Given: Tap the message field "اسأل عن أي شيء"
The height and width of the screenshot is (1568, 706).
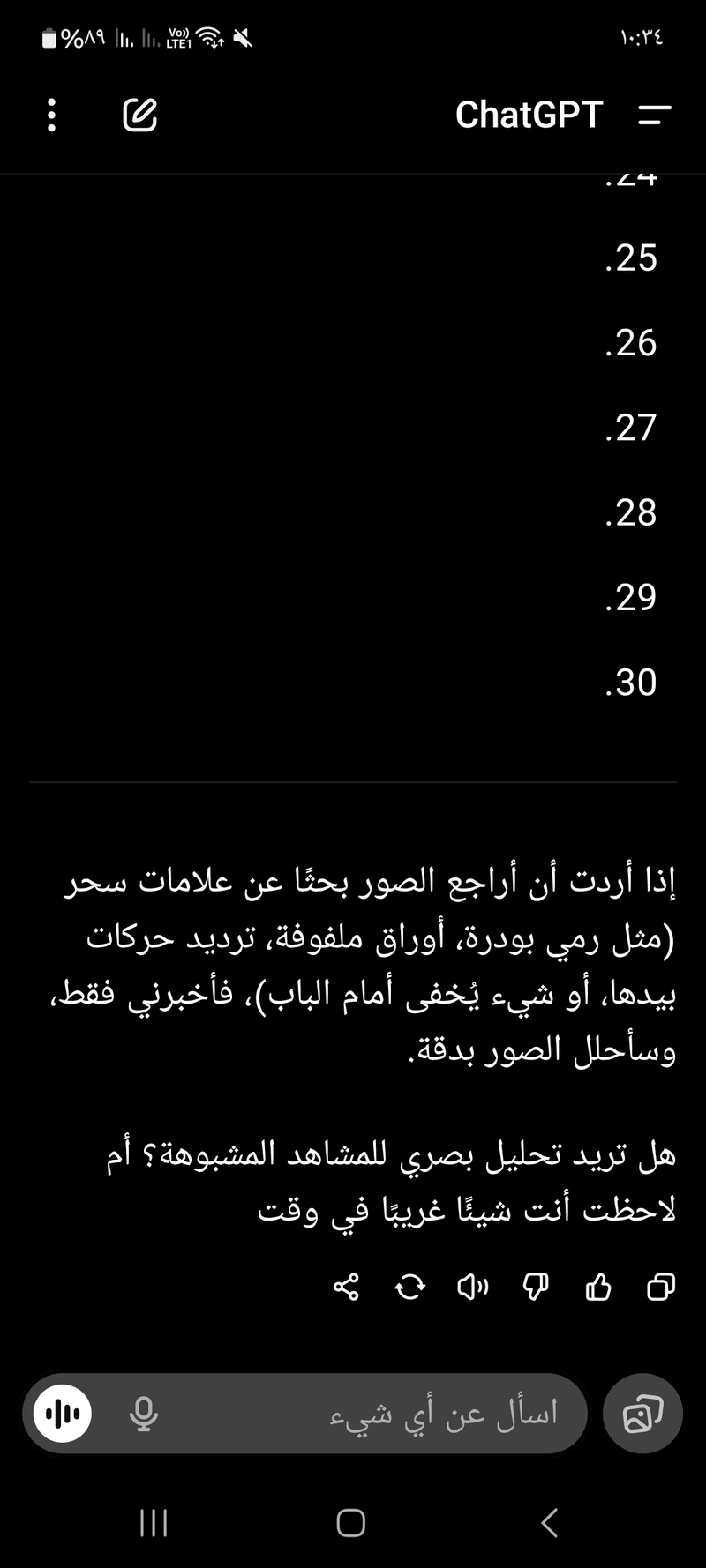Looking at the screenshot, I should coord(371,1414).
